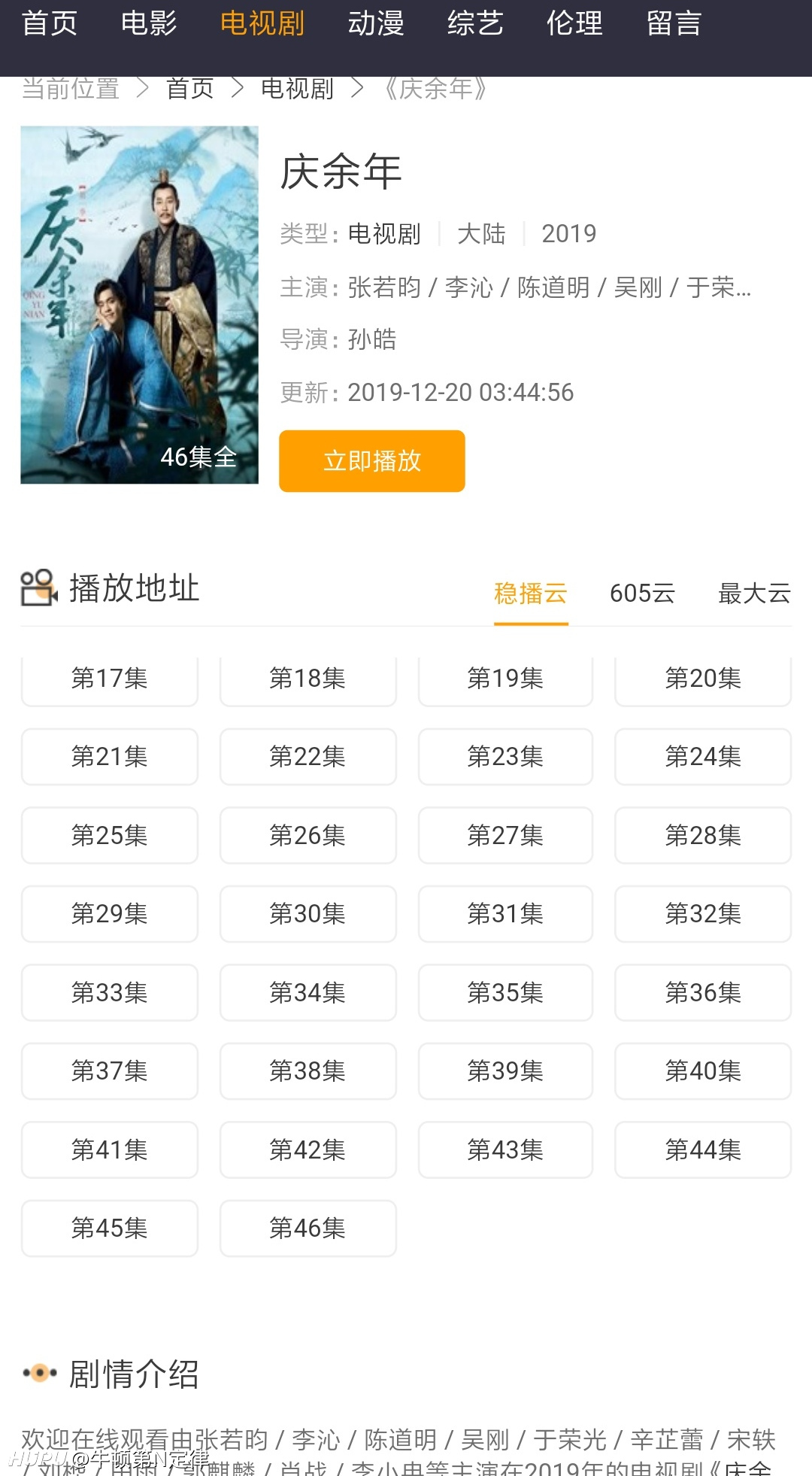The height and width of the screenshot is (1476, 812).
Task: Play episode 第17集
Action: click(x=110, y=679)
